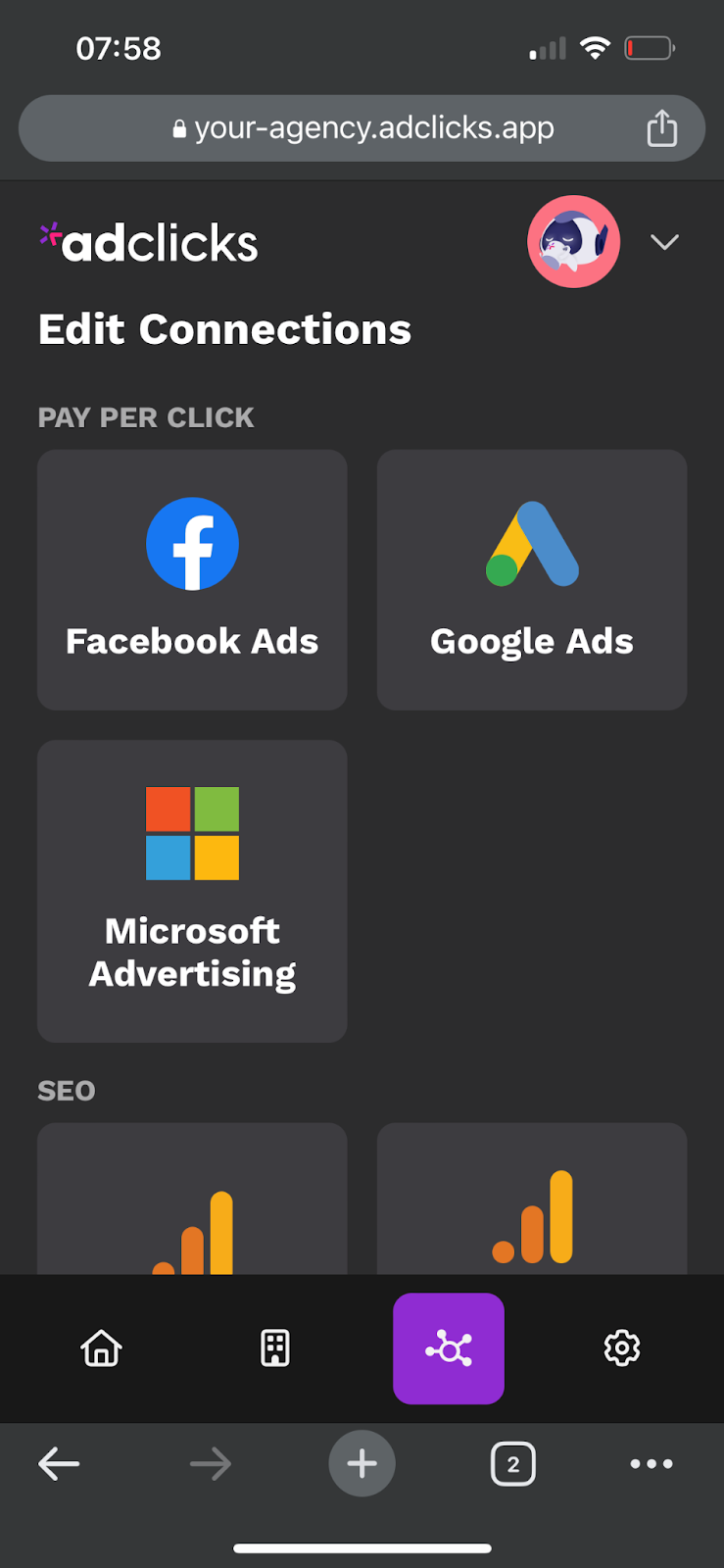The height and width of the screenshot is (1568, 724).
Task: Open the connections tab in the bottom bar
Action: pos(449,1348)
